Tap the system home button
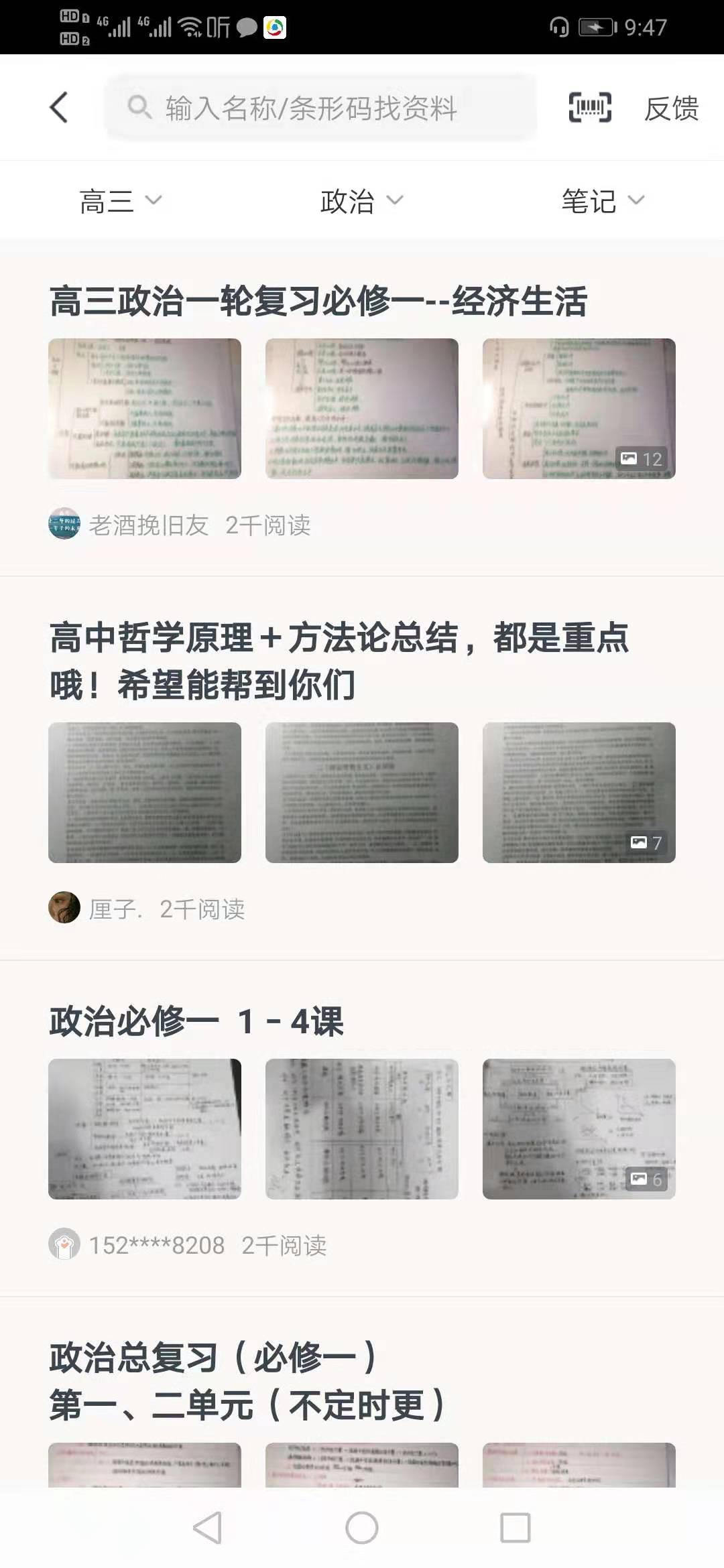 coord(361,1528)
